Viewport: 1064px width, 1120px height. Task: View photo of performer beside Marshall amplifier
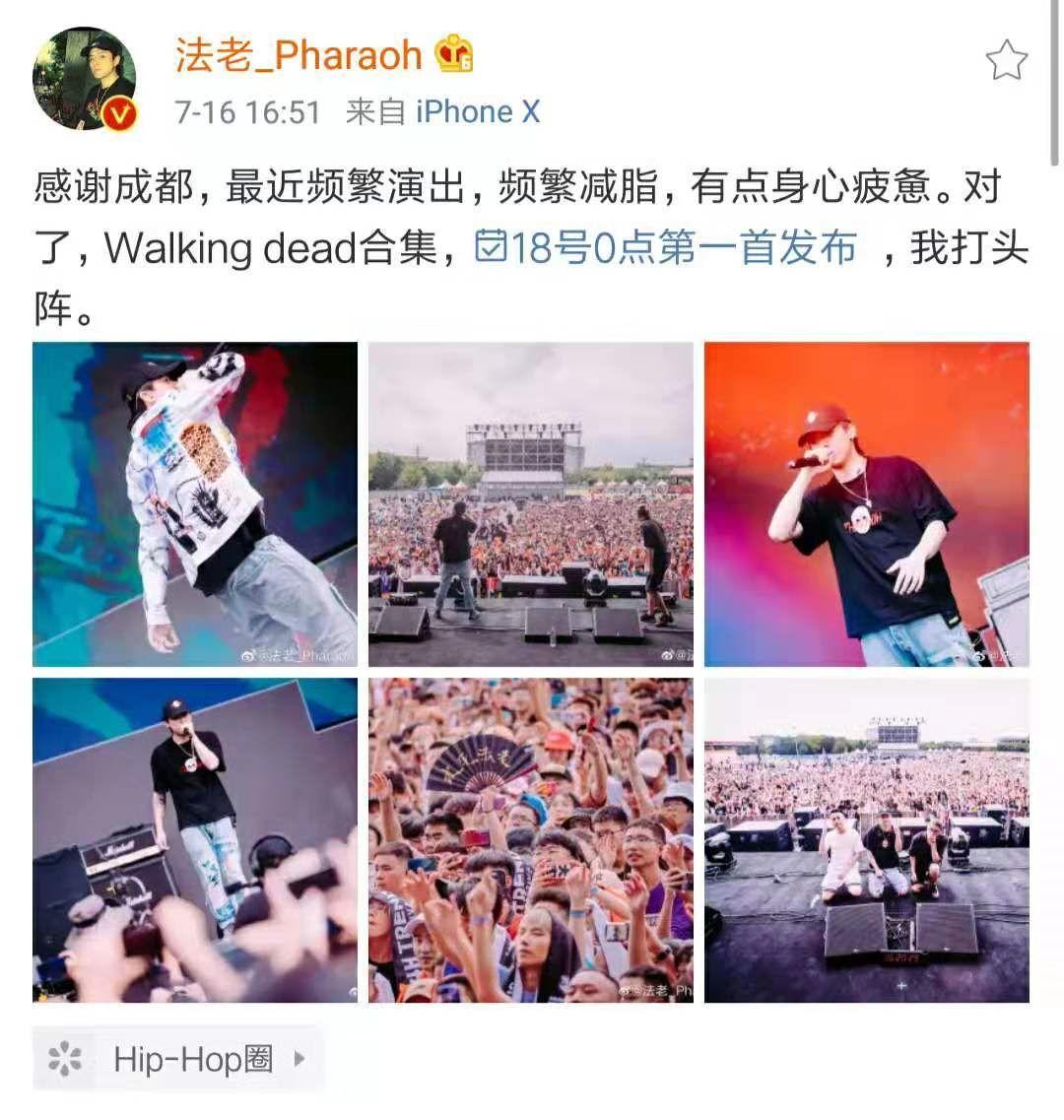195,839
